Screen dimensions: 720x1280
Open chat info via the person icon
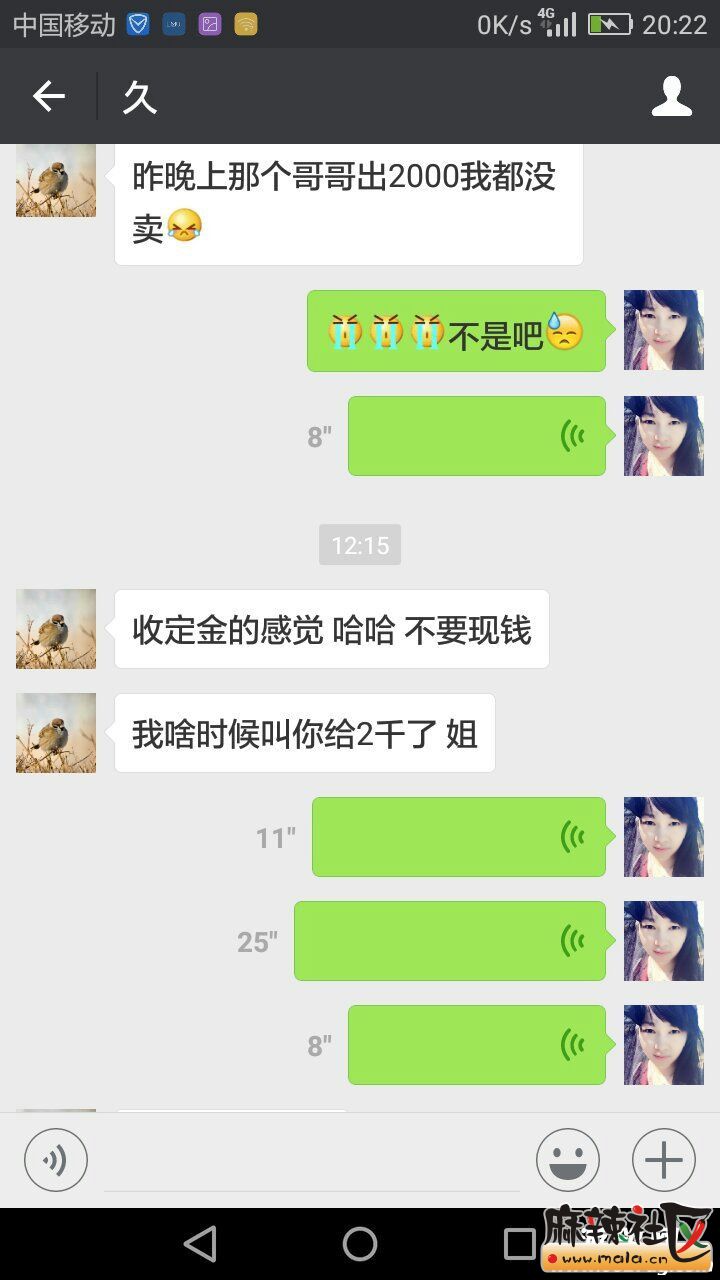click(671, 96)
